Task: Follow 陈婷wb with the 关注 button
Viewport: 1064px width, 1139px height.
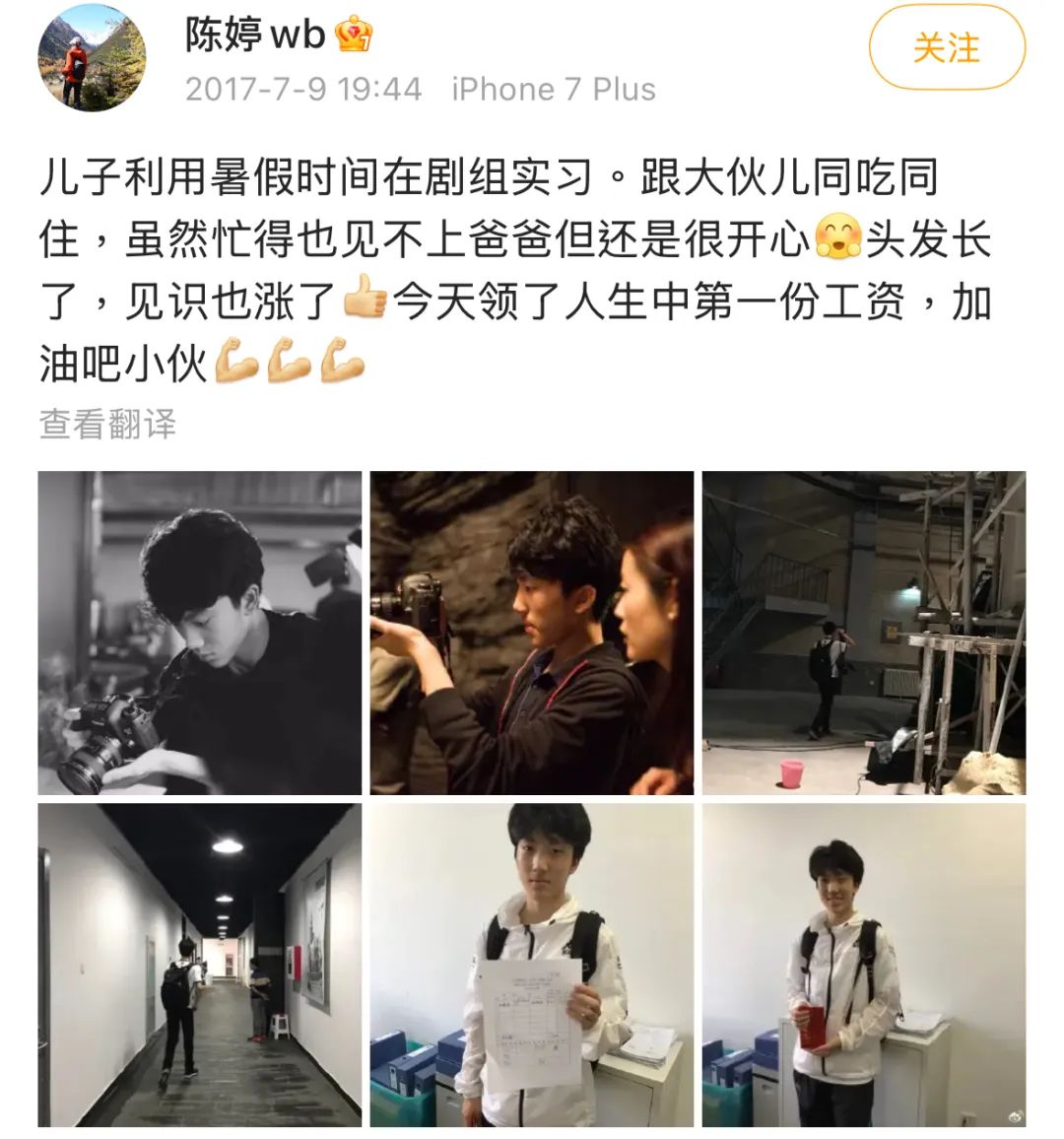Action: (x=946, y=48)
